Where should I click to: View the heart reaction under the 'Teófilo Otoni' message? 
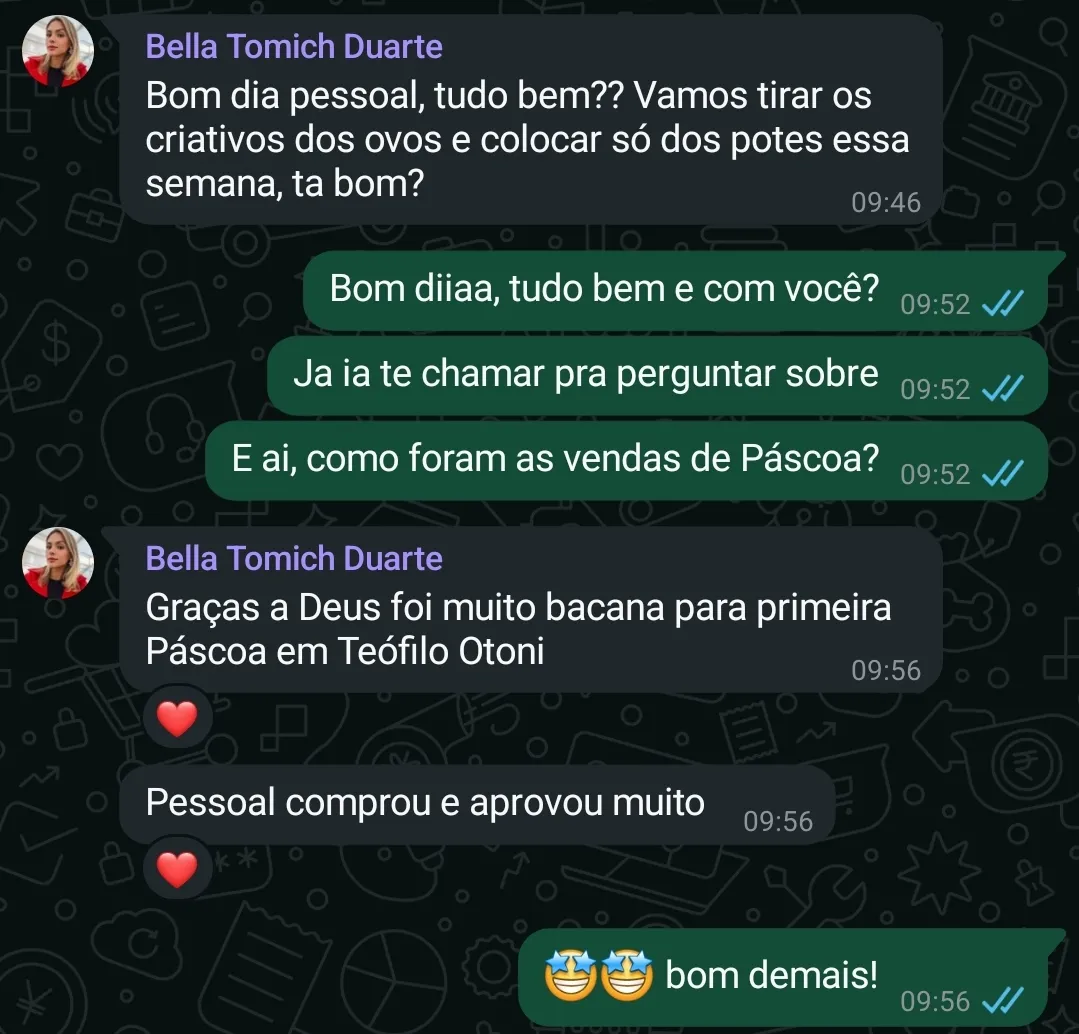tap(178, 718)
